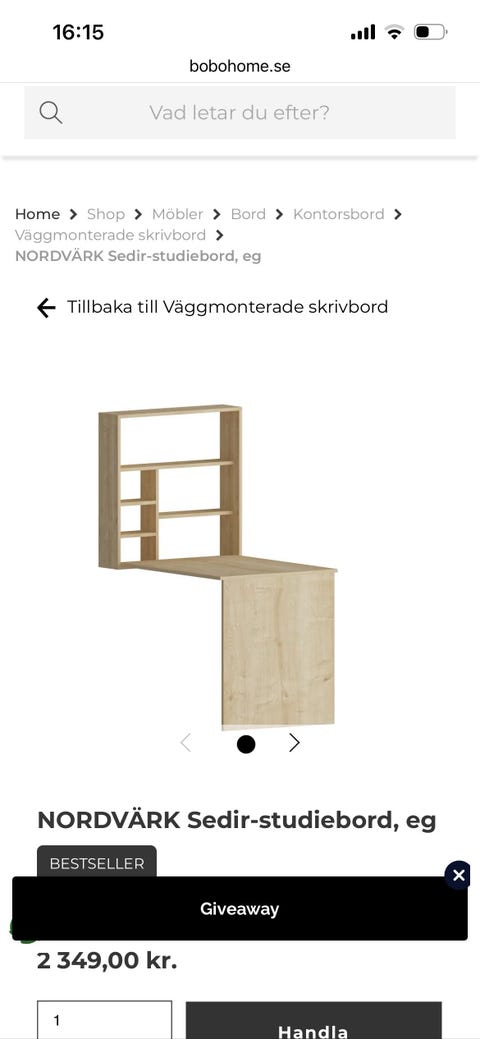Open the study desk product image

[x=217, y=567]
